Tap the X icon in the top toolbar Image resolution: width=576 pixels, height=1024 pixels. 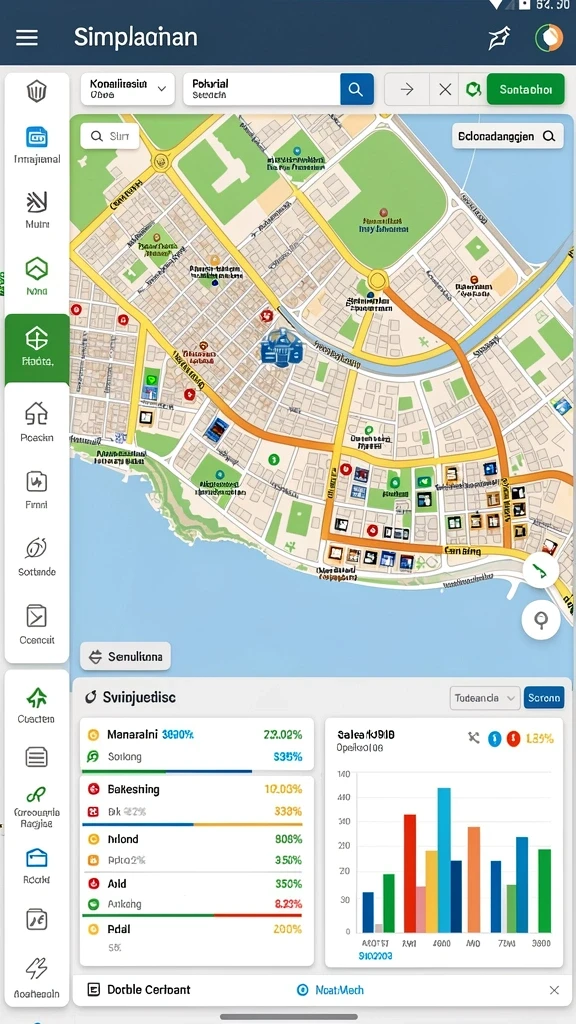click(x=445, y=89)
